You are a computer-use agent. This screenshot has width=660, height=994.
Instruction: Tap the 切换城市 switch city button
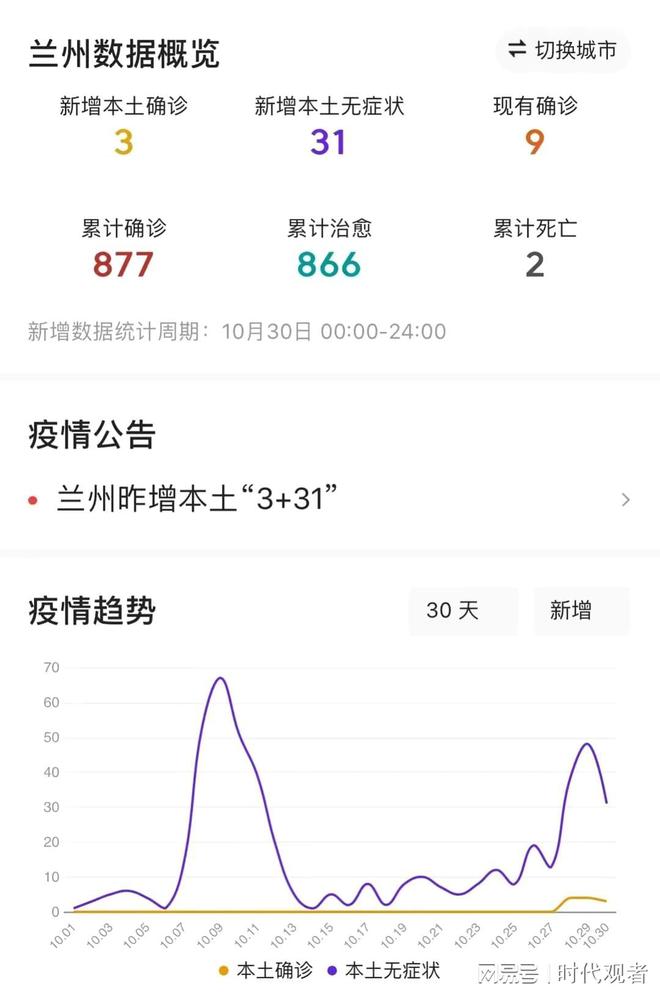[x=562, y=50]
